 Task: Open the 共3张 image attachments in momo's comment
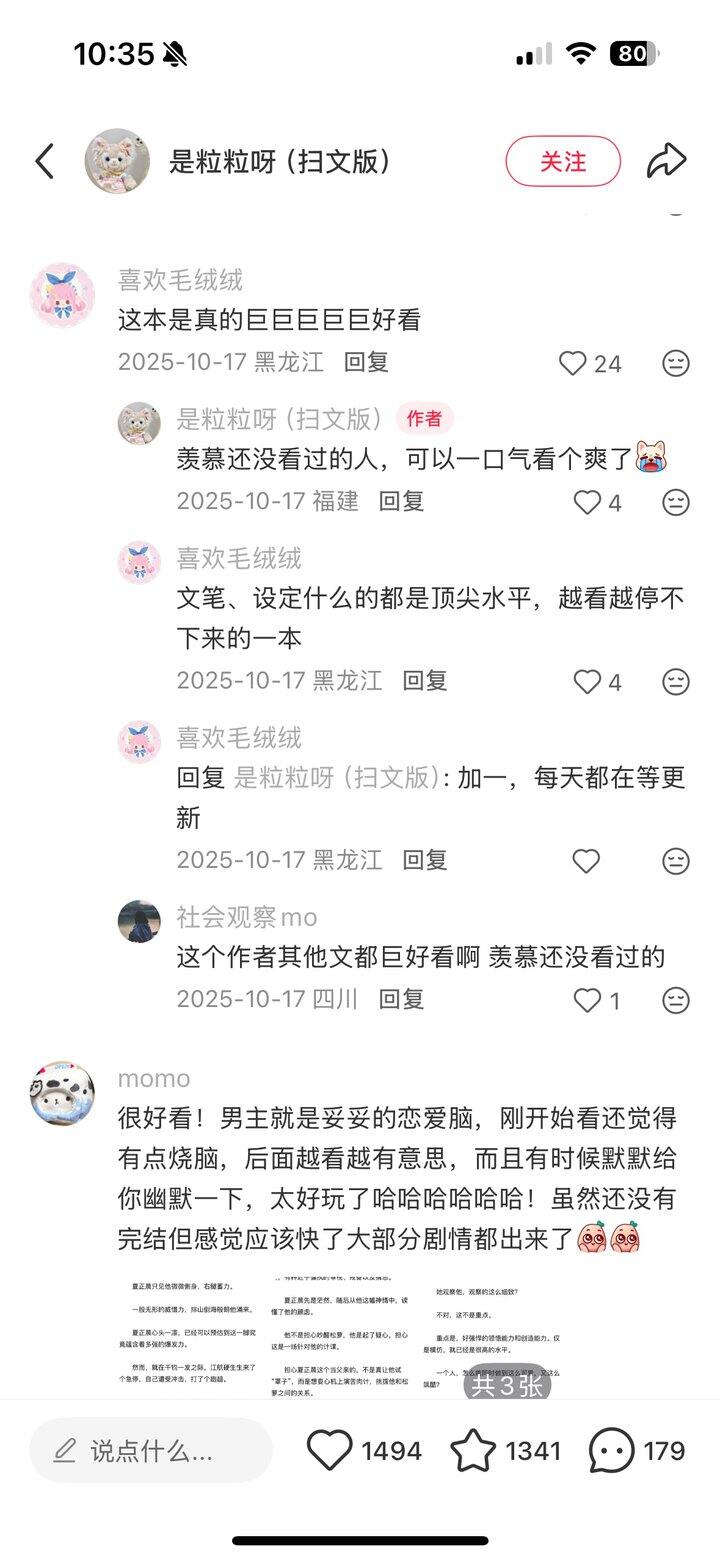pyautogui.click(x=507, y=1386)
